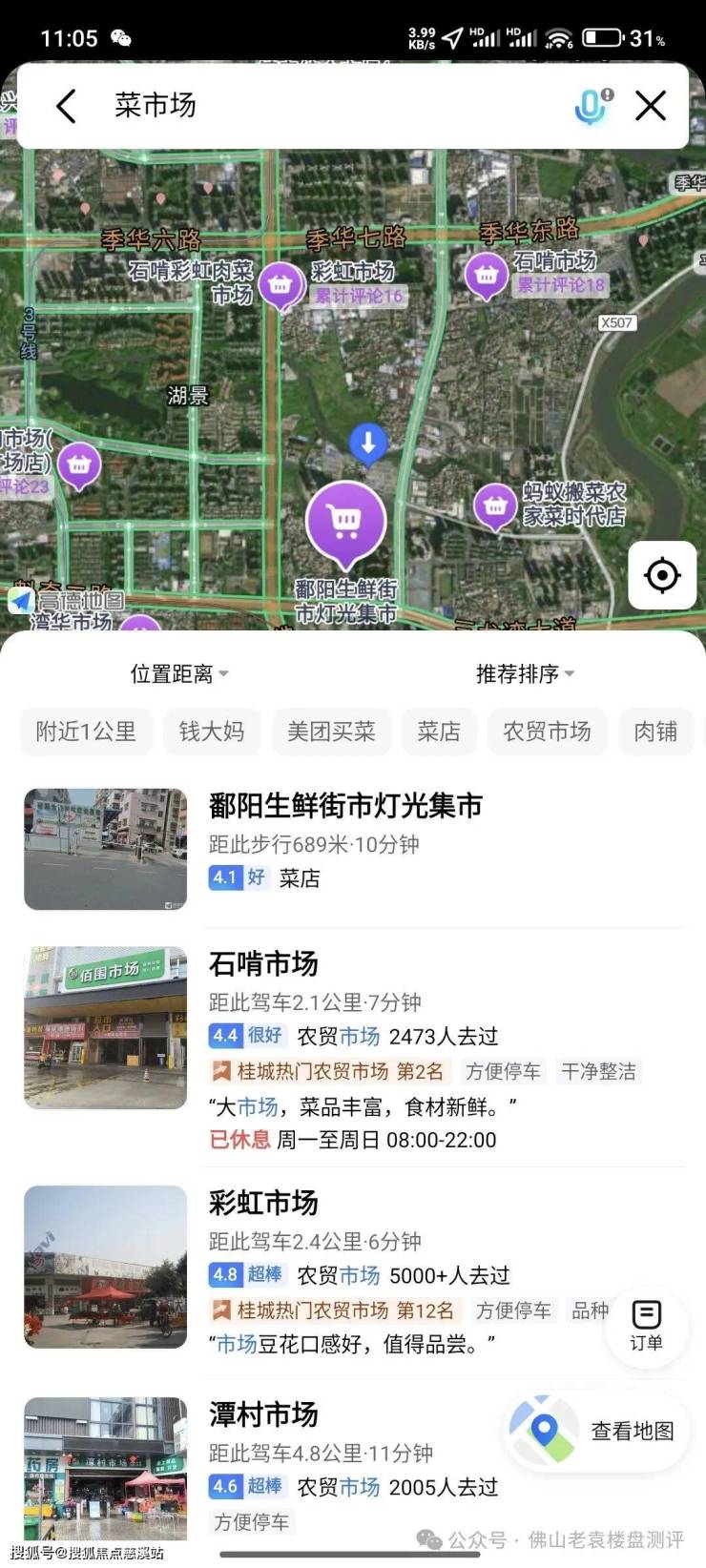Open the 潭村市场 search result
This screenshot has height=1568, width=706.
pos(263,1414)
